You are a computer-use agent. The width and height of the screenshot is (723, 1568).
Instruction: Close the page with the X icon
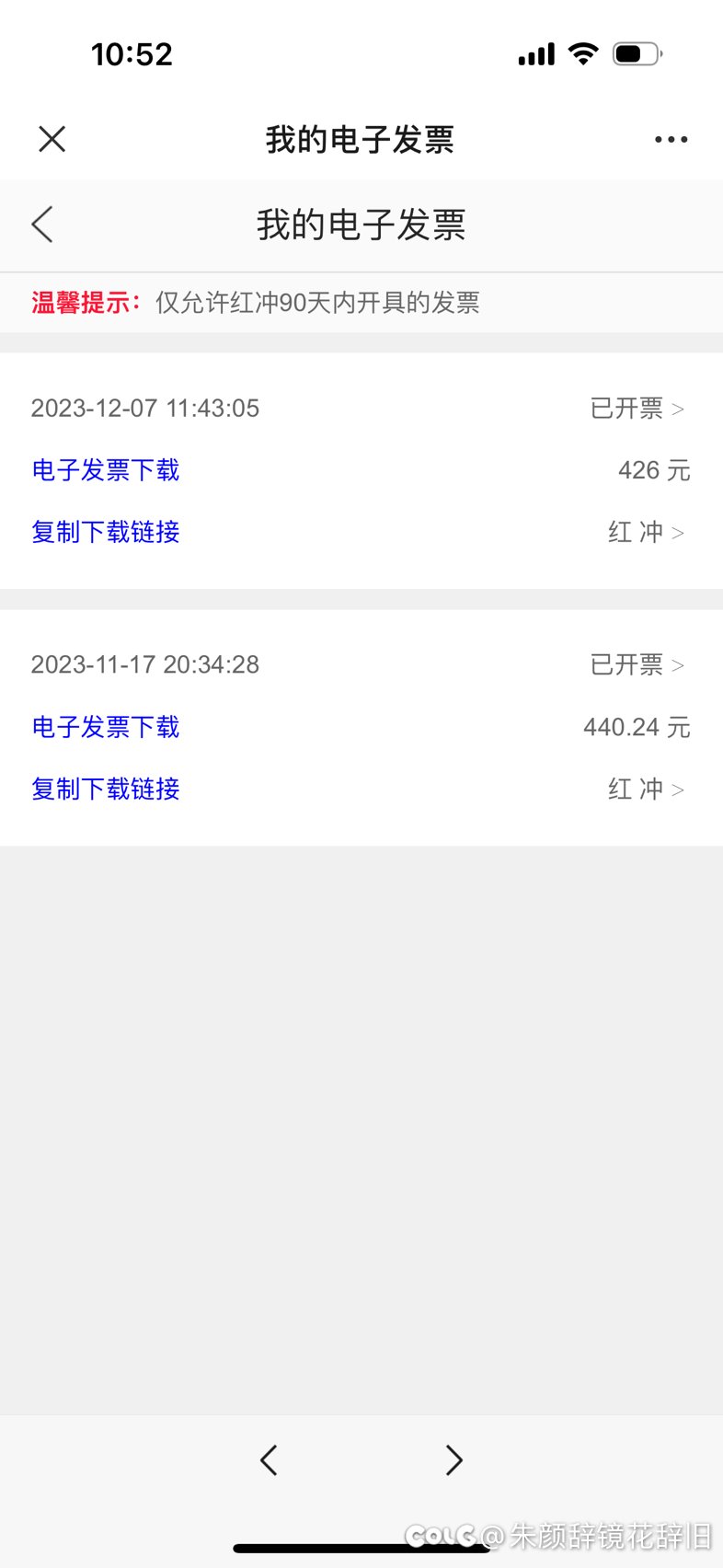tap(52, 139)
